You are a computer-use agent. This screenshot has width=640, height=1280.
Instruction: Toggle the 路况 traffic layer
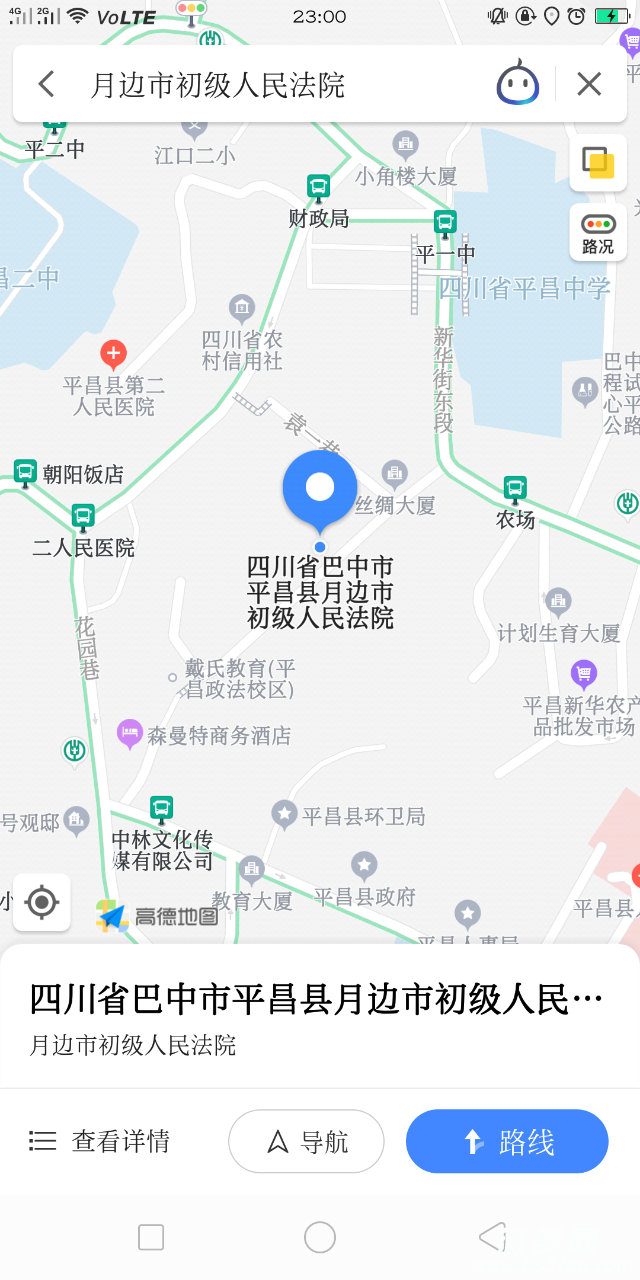click(598, 233)
